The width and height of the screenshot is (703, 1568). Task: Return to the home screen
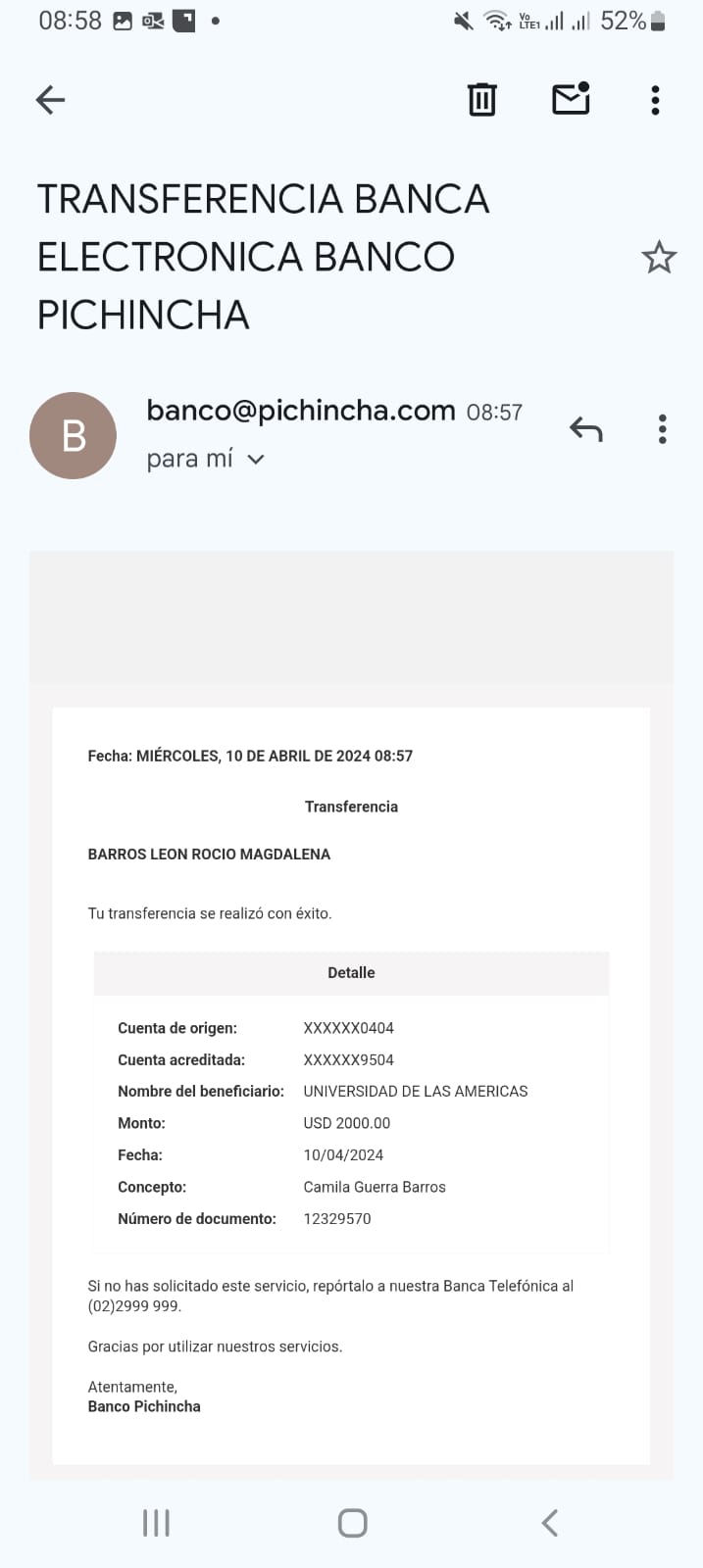(x=352, y=1522)
